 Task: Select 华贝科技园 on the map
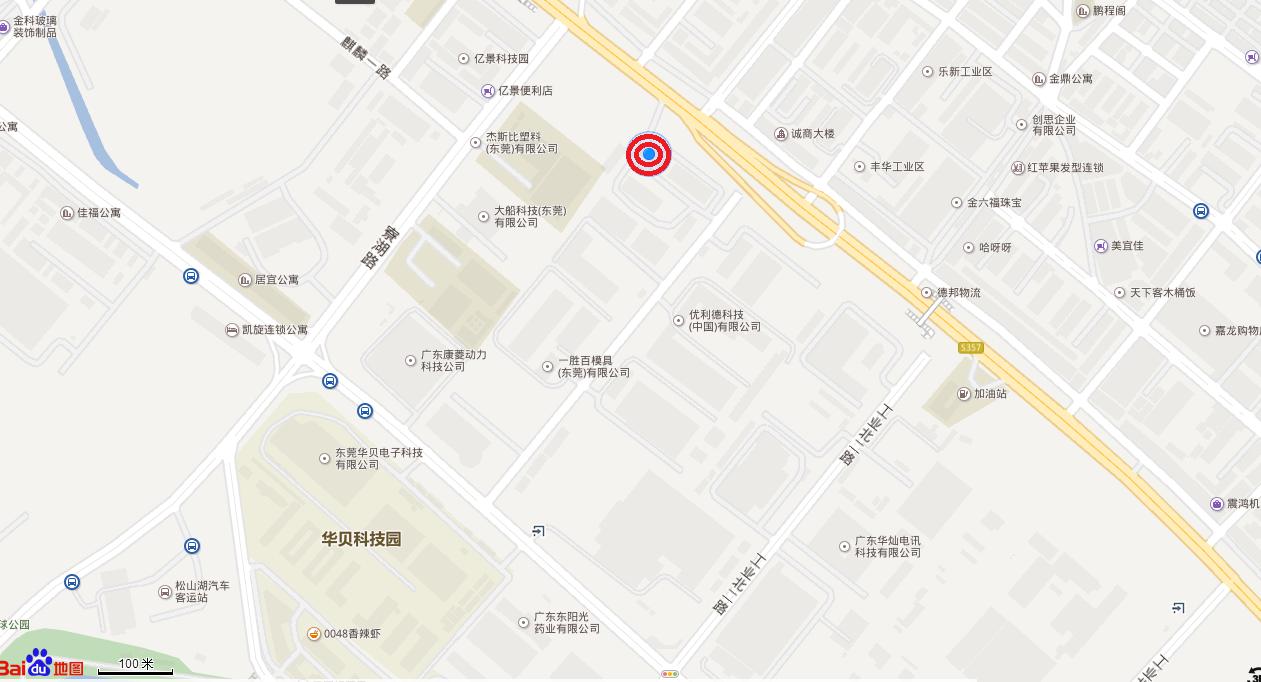361,539
